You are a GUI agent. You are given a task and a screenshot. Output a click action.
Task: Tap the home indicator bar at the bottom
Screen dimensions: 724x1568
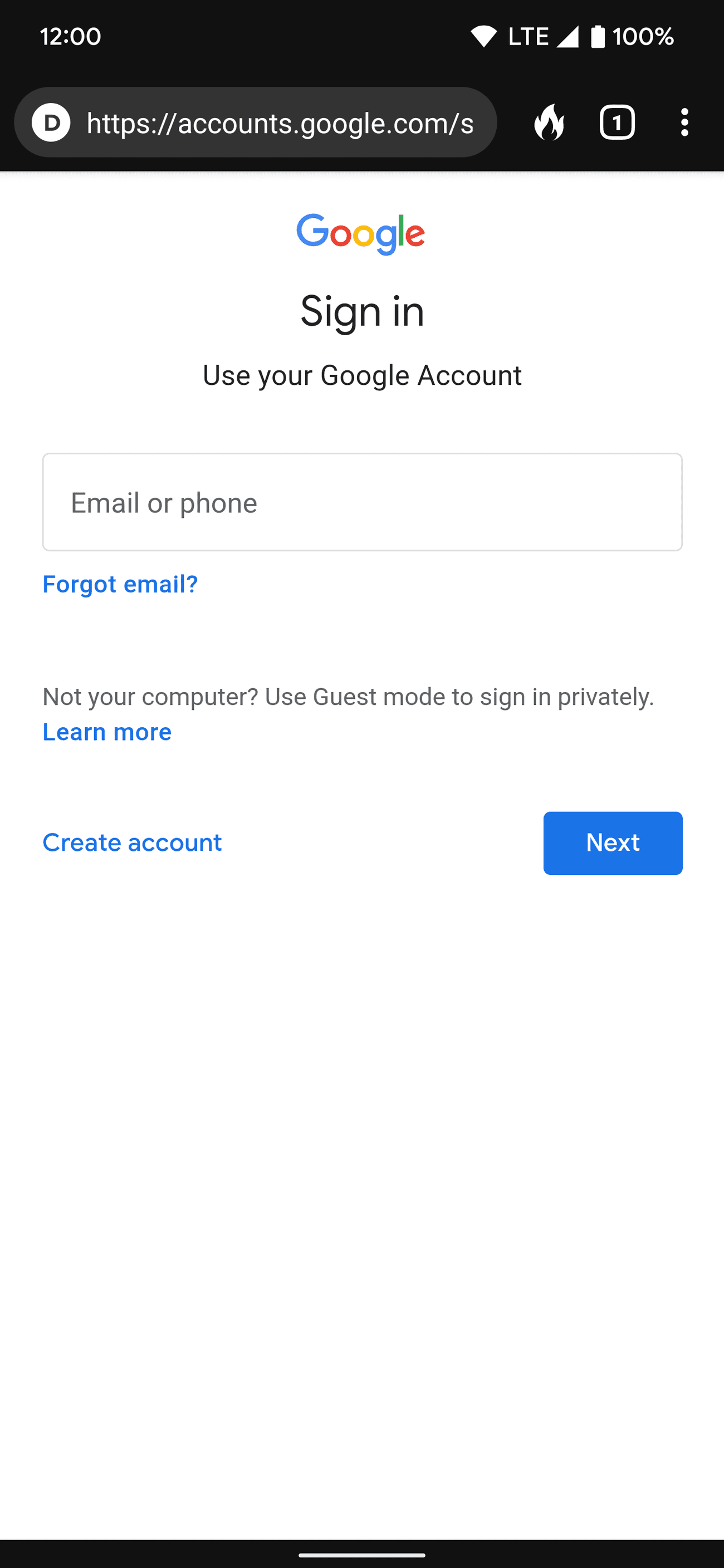[x=361, y=1555]
